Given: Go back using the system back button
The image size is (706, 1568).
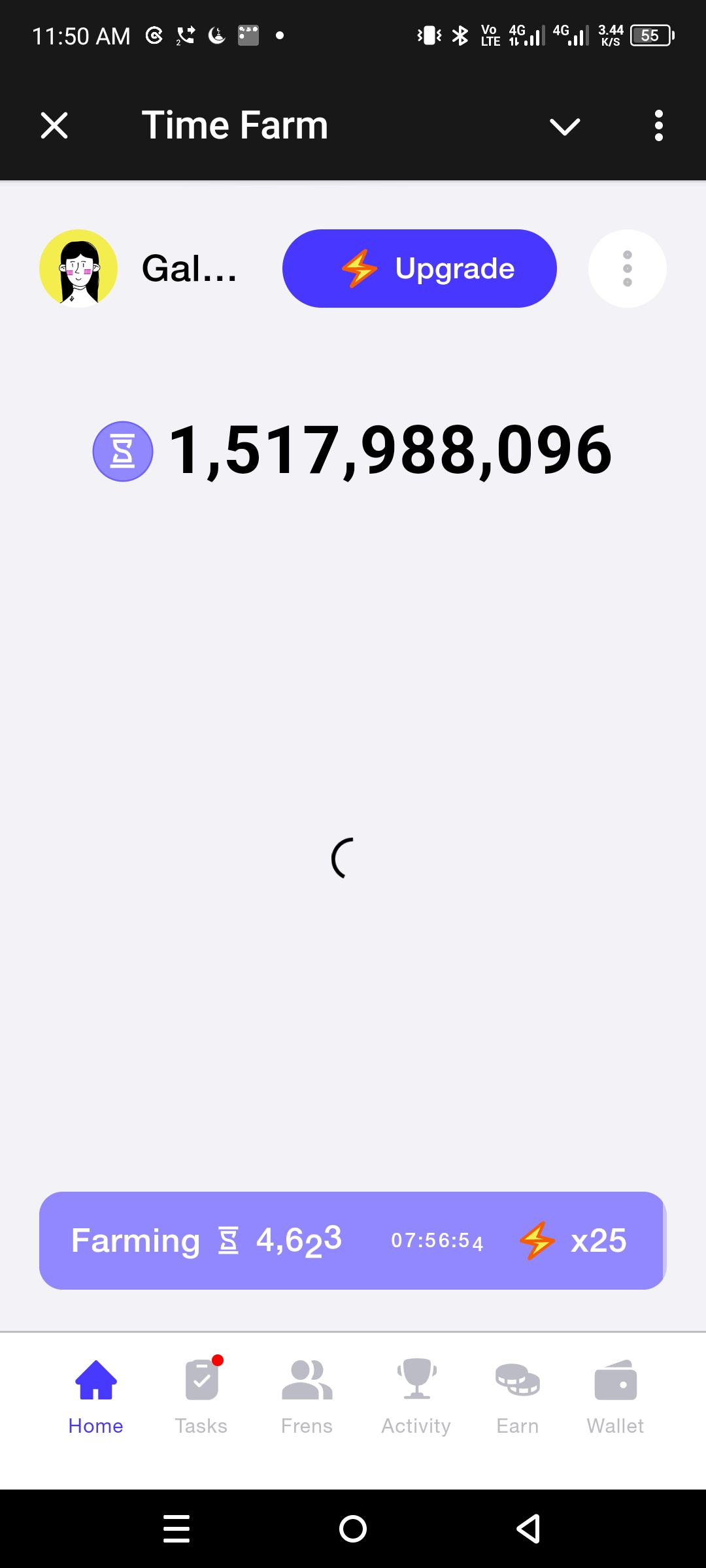Looking at the screenshot, I should coord(528,1529).
